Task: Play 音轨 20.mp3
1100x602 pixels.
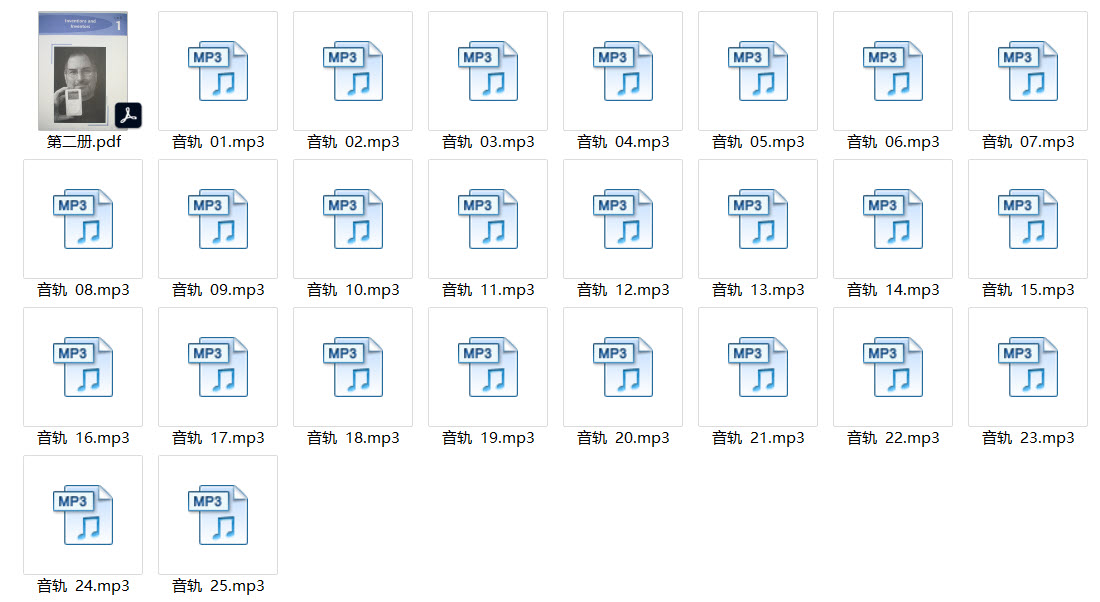Action: click(x=623, y=368)
